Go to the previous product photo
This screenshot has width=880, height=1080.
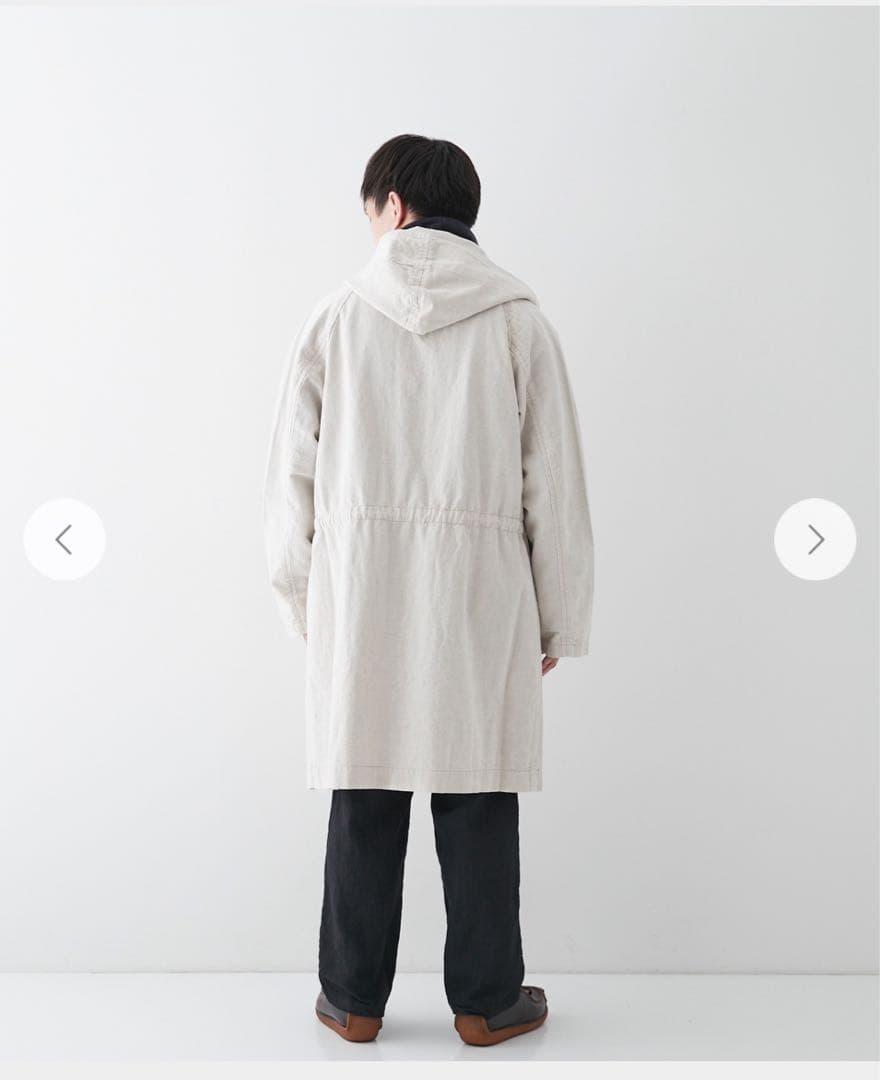pyautogui.click(x=64, y=539)
